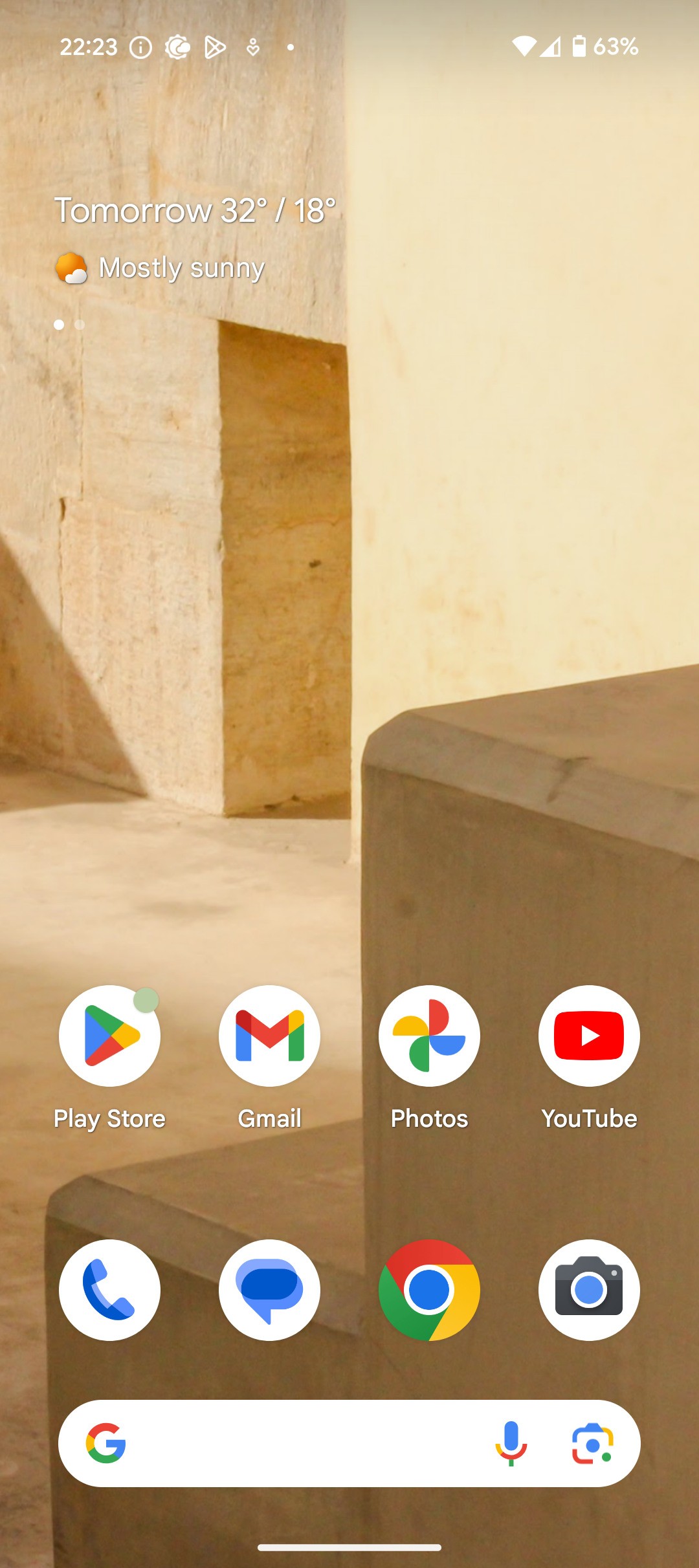Open Google Lens from the search bar

coord(592,1443)
